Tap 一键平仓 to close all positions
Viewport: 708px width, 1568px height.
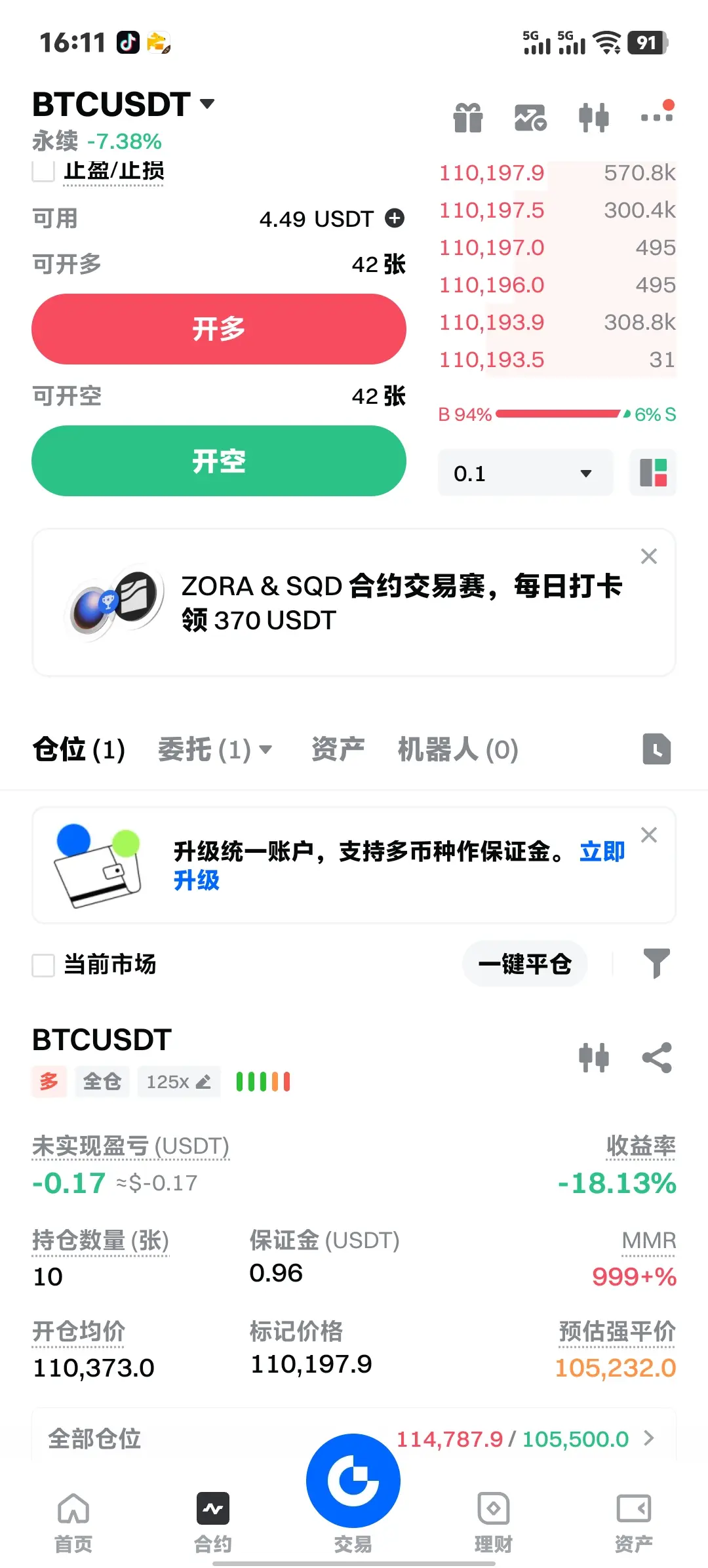(524, 964)
